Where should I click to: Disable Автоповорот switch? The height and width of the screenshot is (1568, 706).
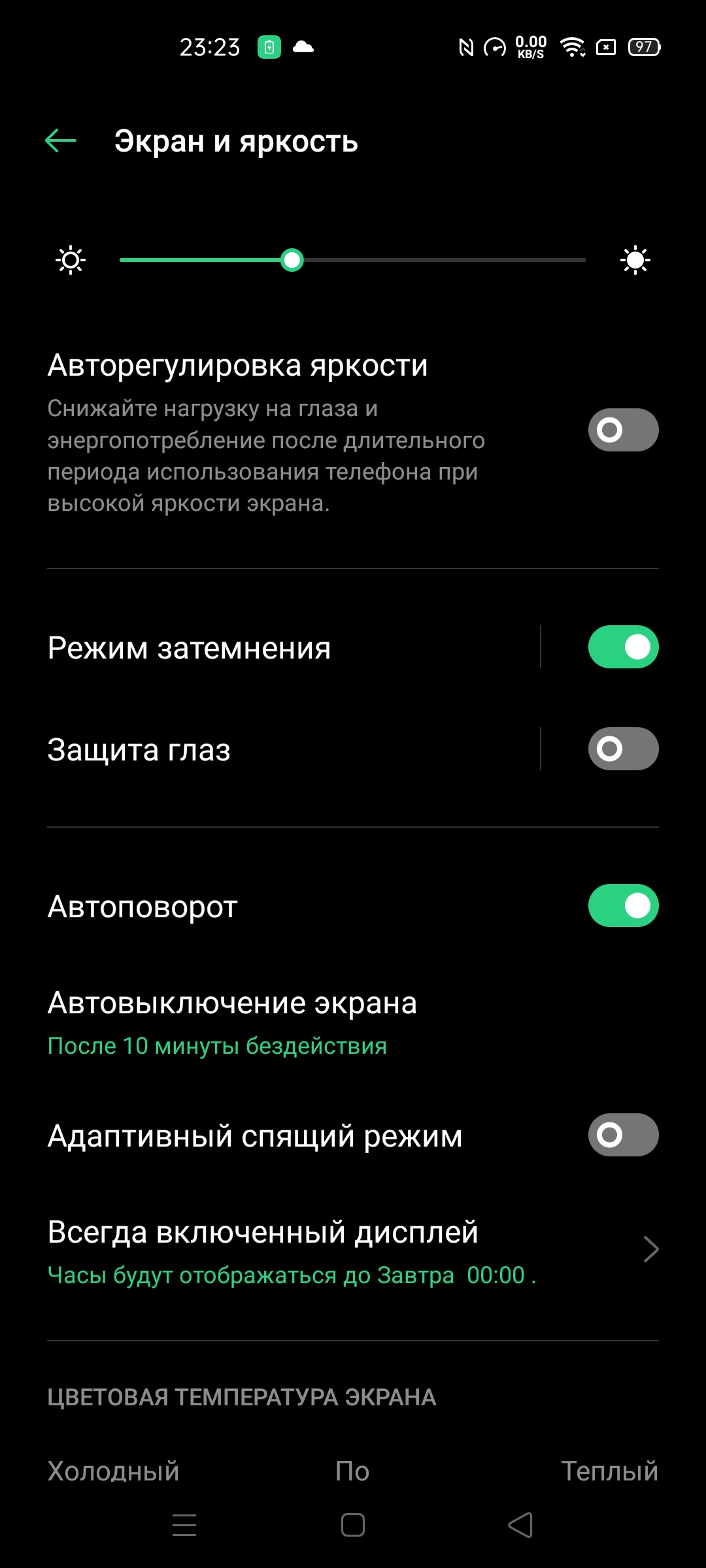[x=622, y=906]
